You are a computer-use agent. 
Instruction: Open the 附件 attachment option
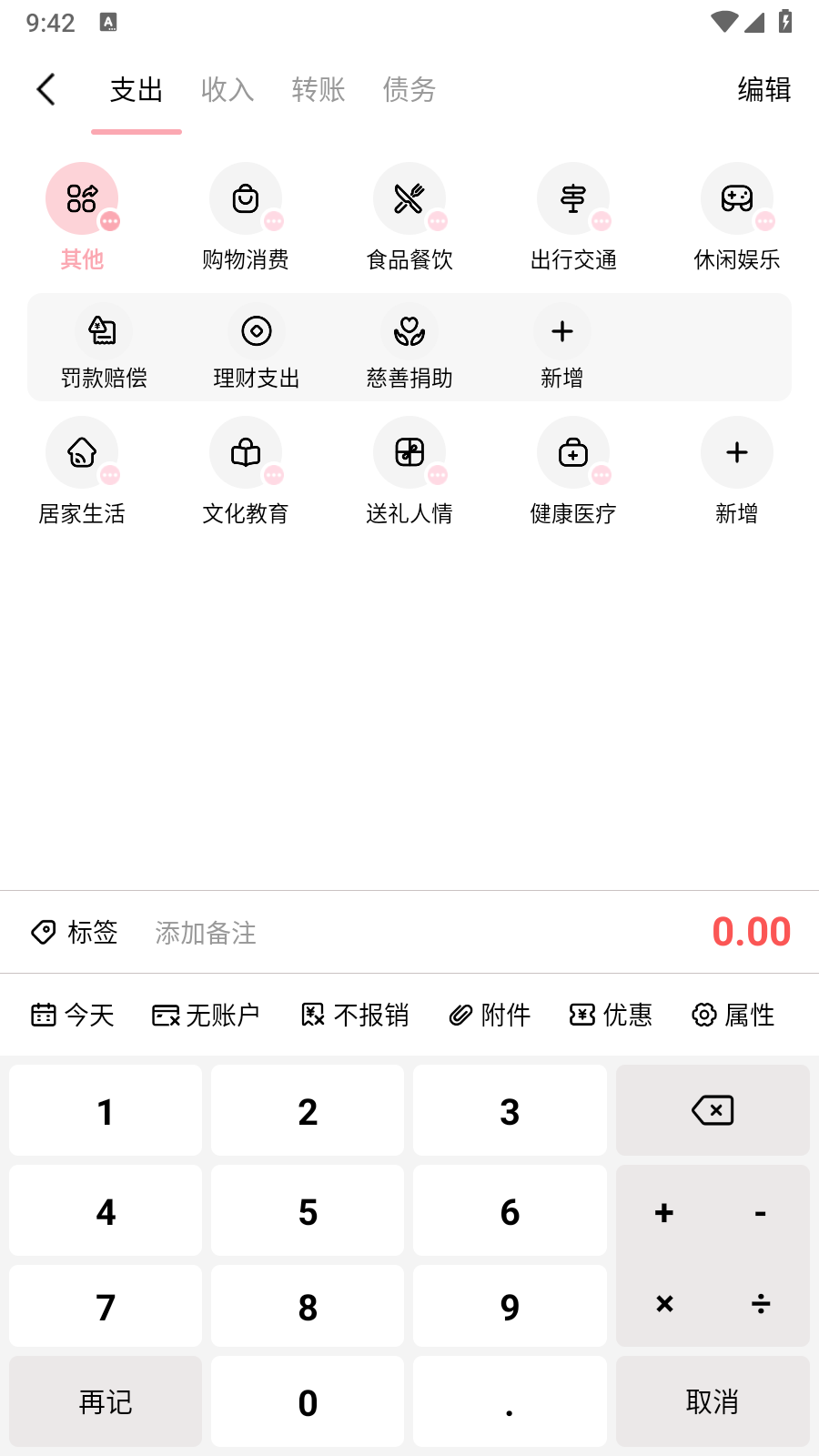pyautogui.click(x=489, y=1015)
